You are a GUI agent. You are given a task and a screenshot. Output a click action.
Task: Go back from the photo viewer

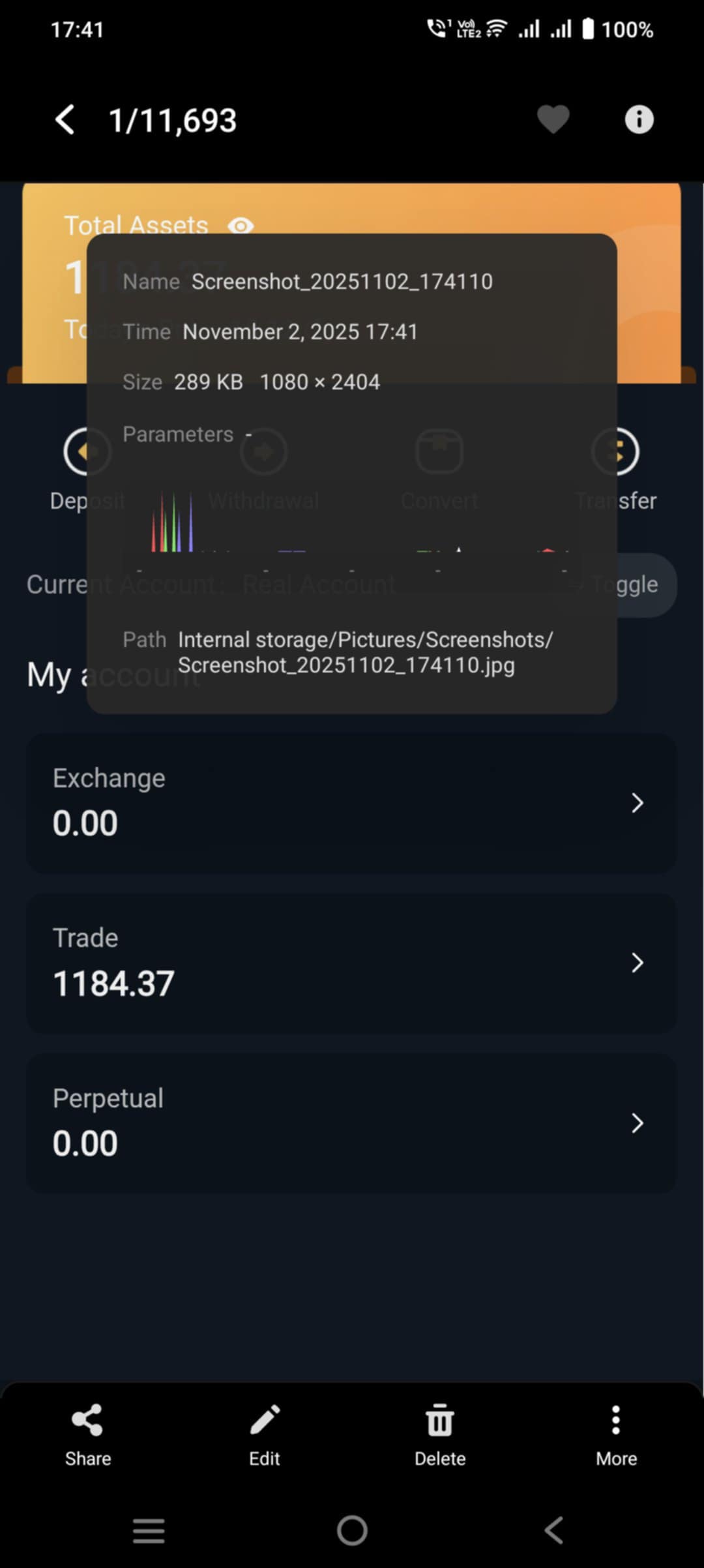65,120
